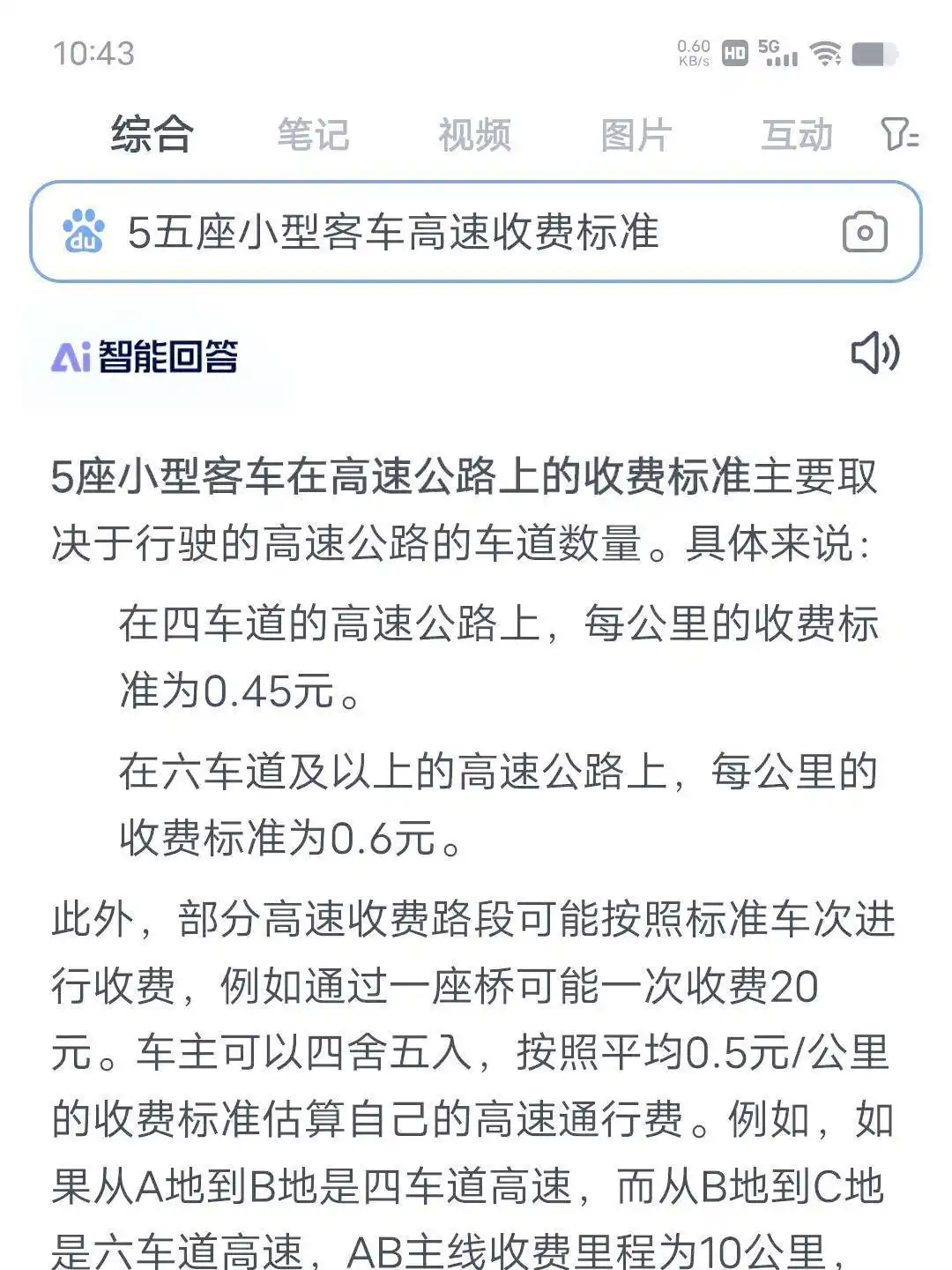The width and height of the screenshot is (952, 1270).
Task: Open the 互动 tab
Action: pyautogui.click(x=799, y=134)
